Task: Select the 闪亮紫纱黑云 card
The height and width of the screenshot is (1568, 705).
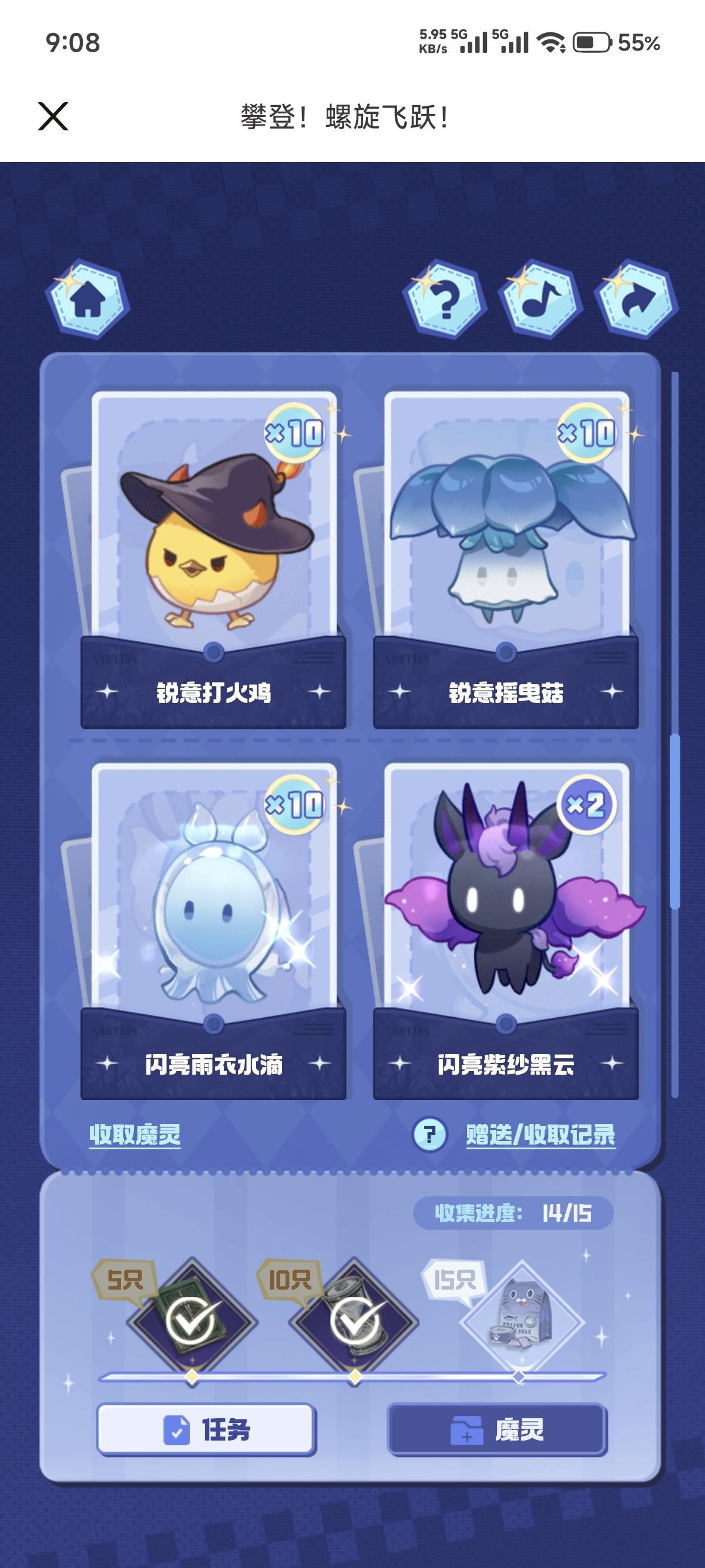Action: 506,919
